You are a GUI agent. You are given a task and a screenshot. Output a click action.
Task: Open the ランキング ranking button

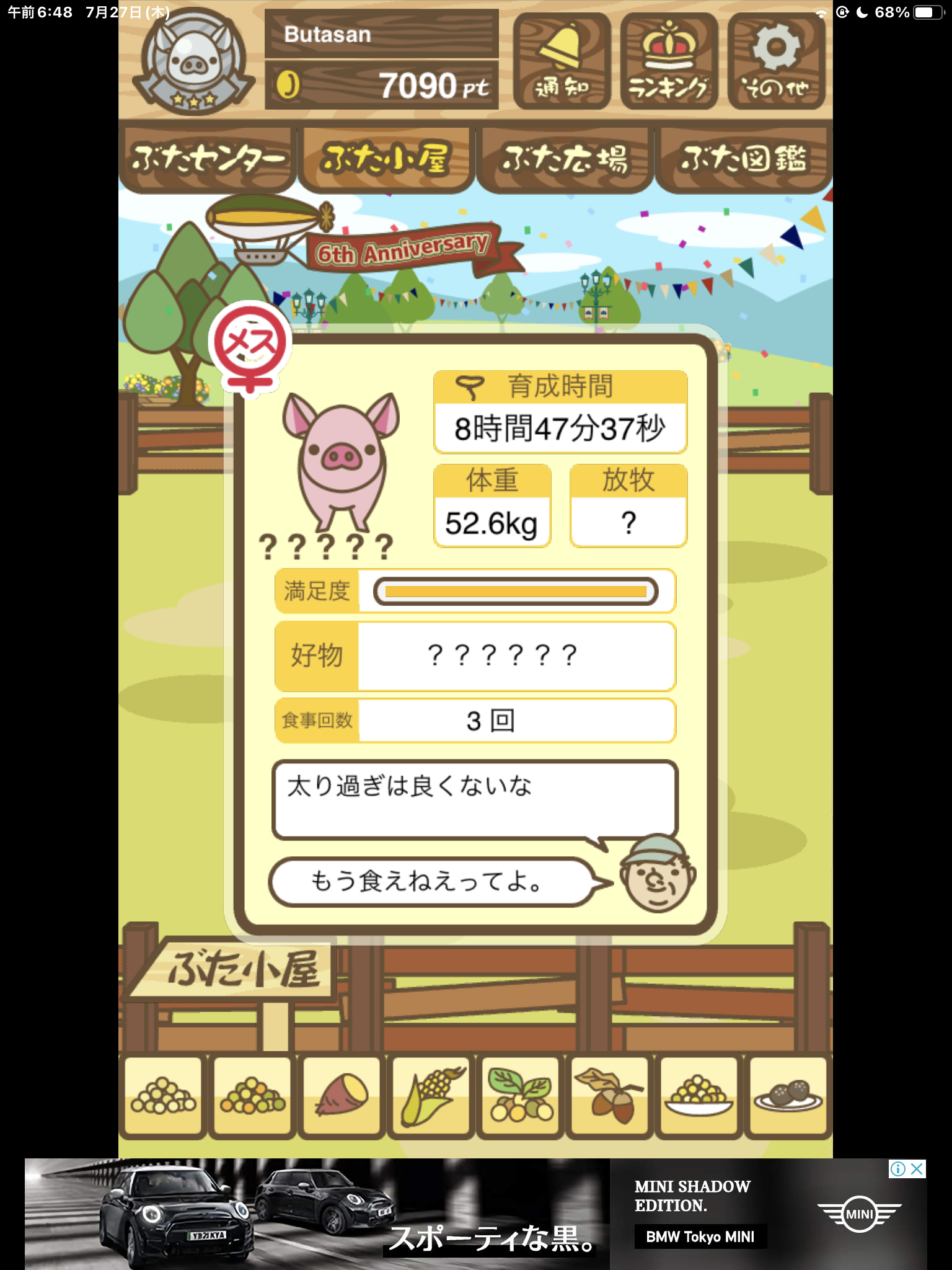pos(669,61)
